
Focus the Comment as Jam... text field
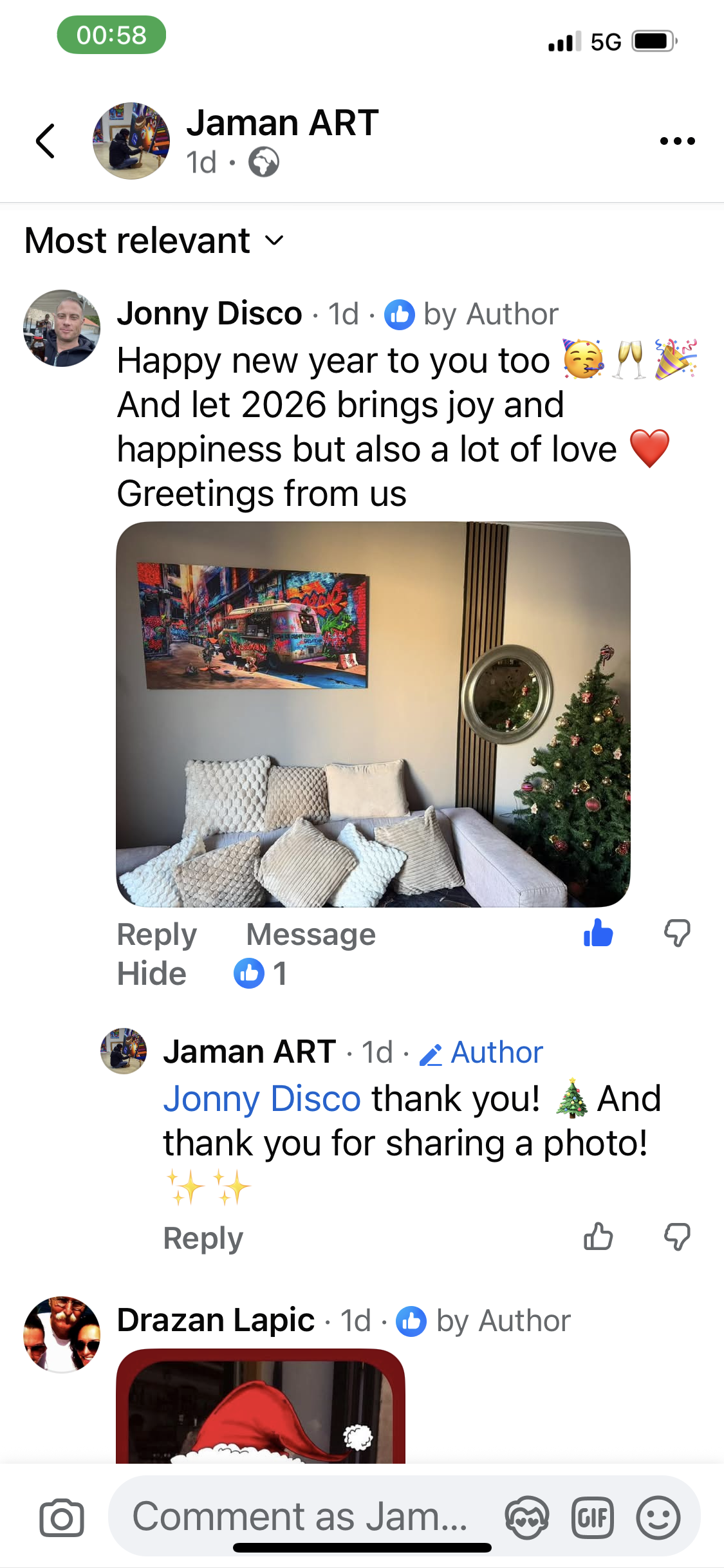[299, 1517]
